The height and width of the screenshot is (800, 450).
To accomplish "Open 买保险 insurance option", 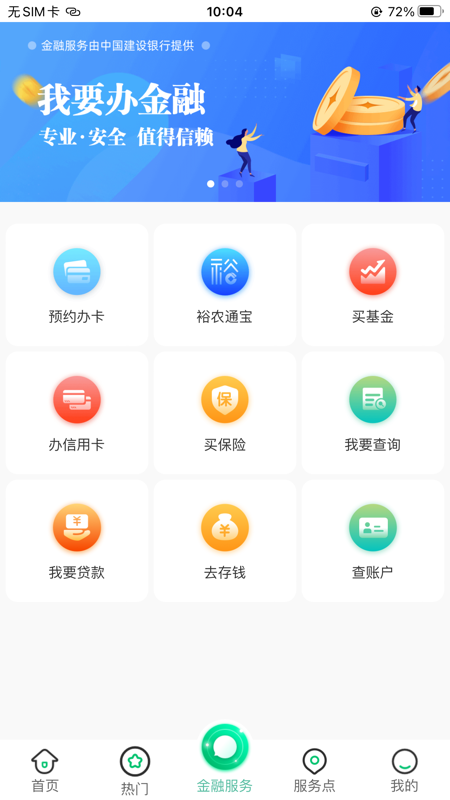I will click(225, 413).
